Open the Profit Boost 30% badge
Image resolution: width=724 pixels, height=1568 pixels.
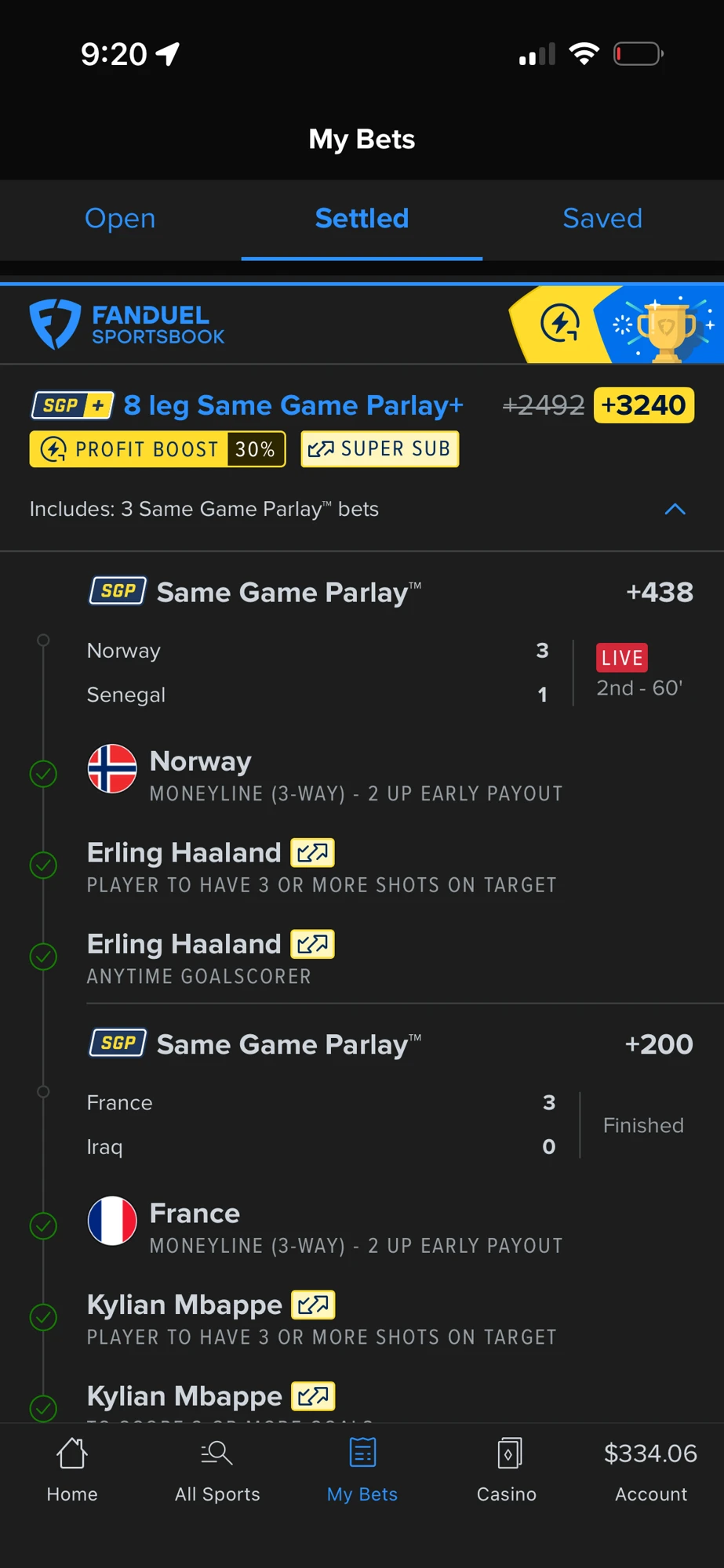pos(158,449)
